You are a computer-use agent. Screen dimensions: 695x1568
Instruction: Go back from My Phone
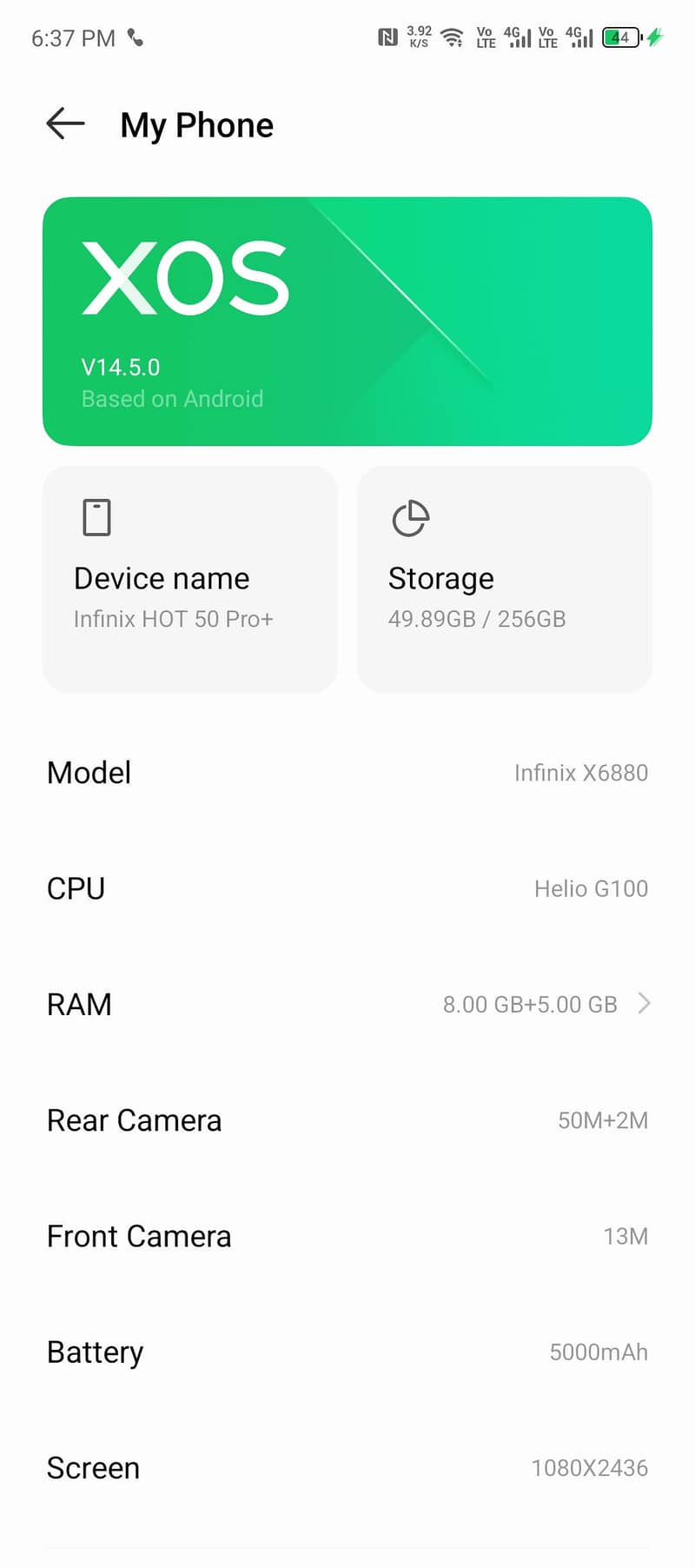point(65,124)
